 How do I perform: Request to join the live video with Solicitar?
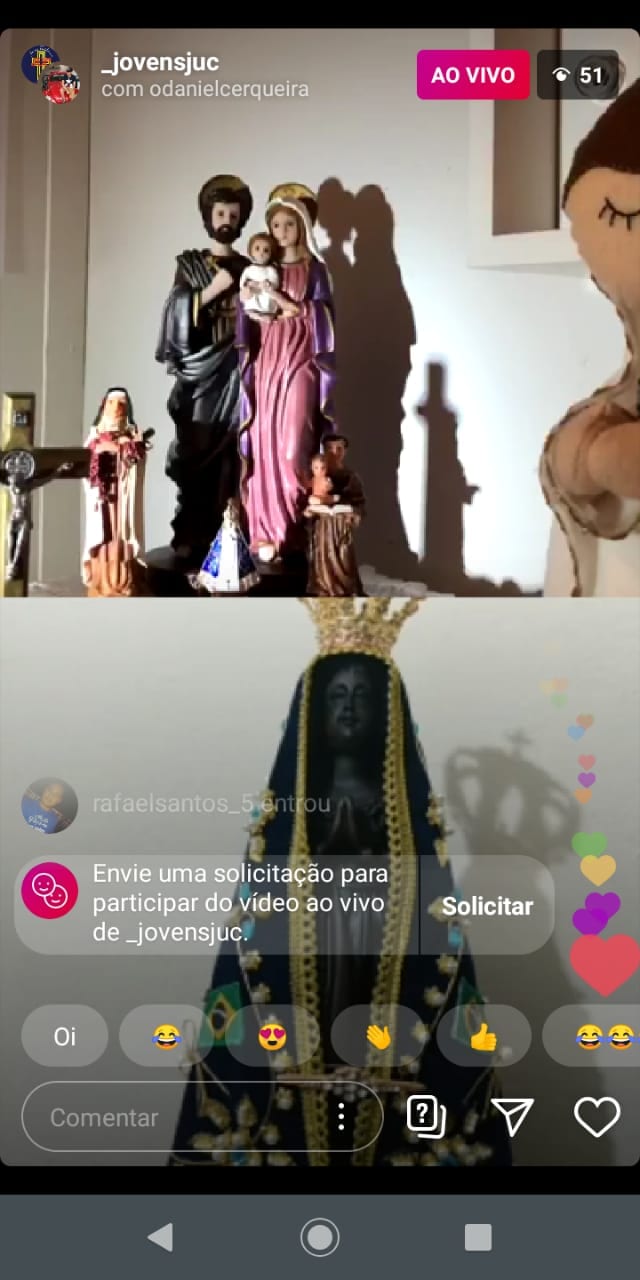tap(487, 906)
